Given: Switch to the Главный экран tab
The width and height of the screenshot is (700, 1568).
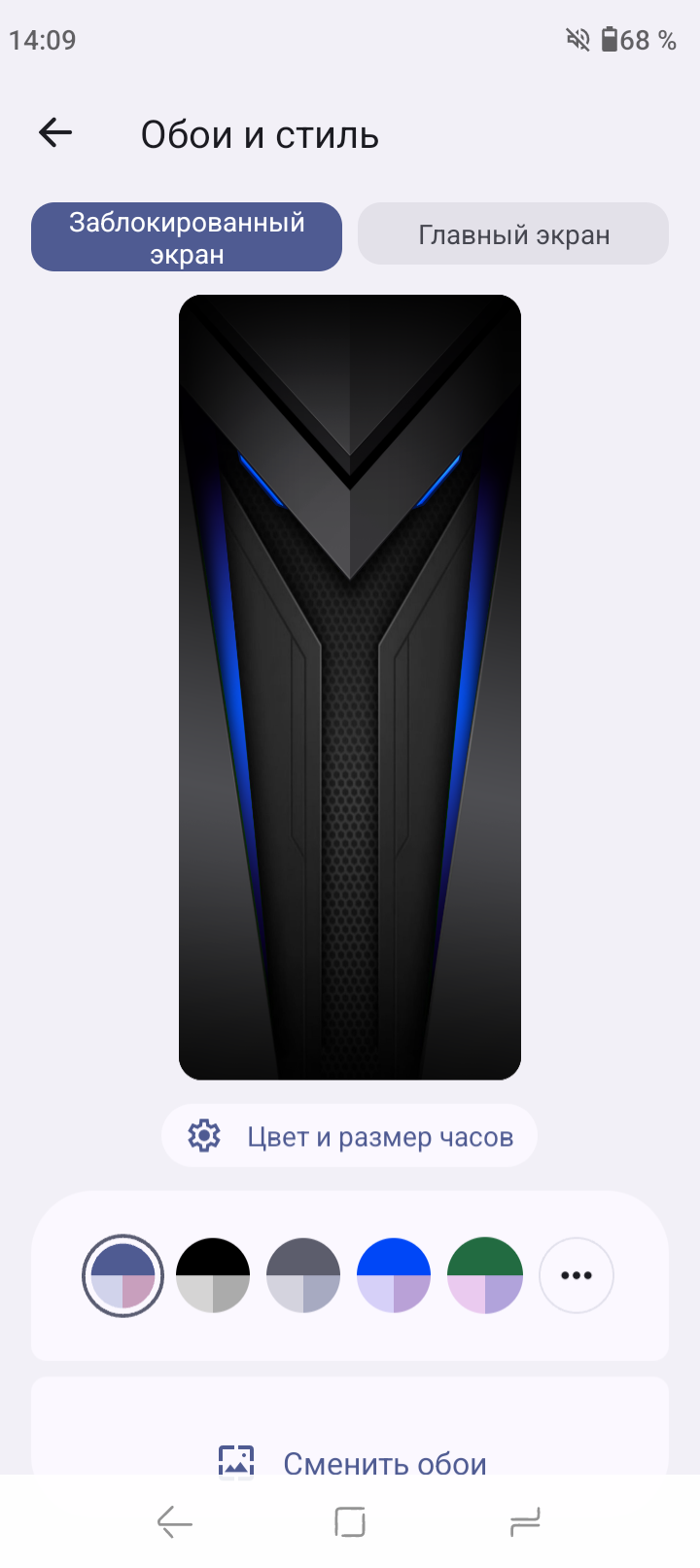Looking at the screenshot, I should [513, 234].
